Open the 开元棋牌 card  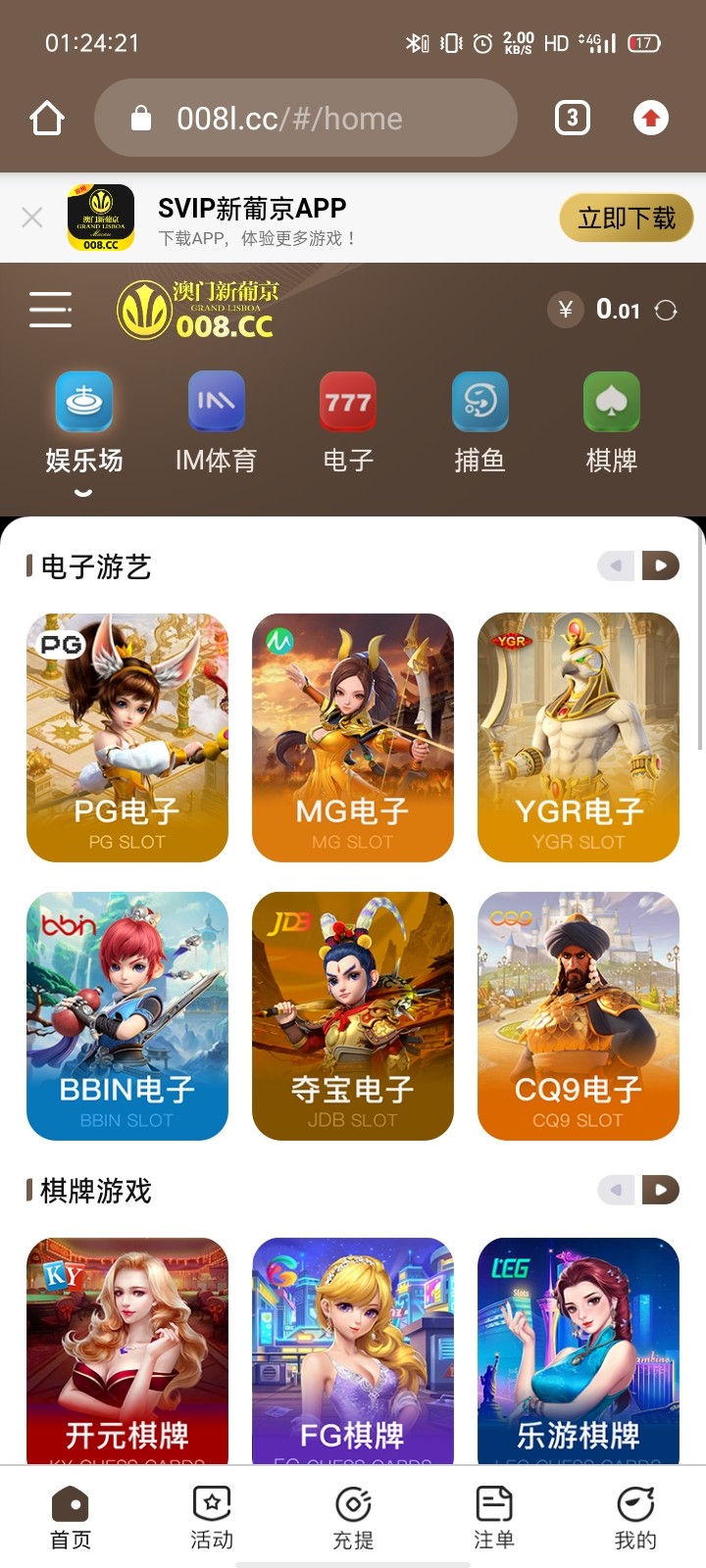(x=127, y=1350)
